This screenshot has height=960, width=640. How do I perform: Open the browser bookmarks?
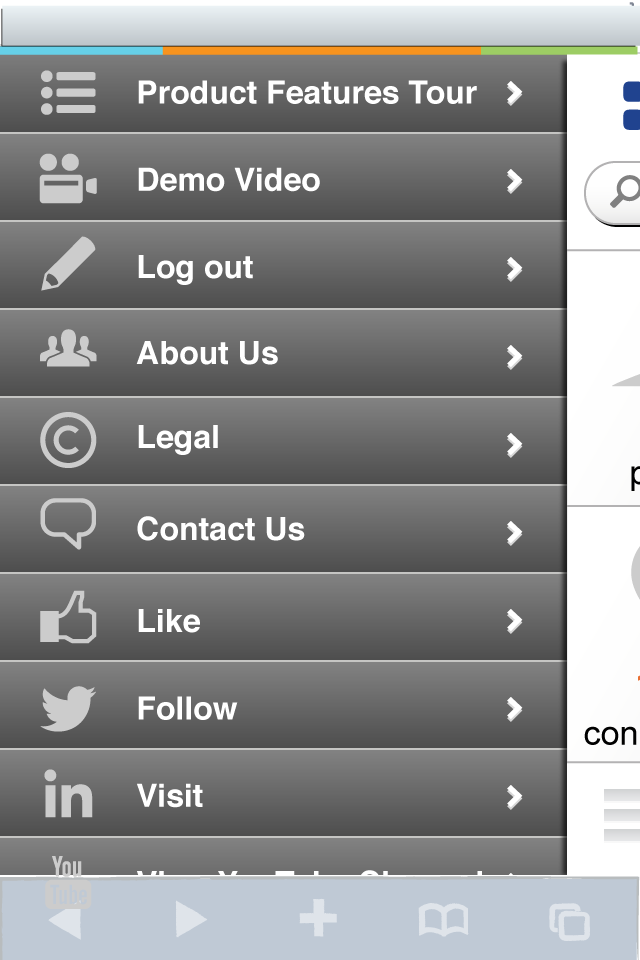(443, 919)
